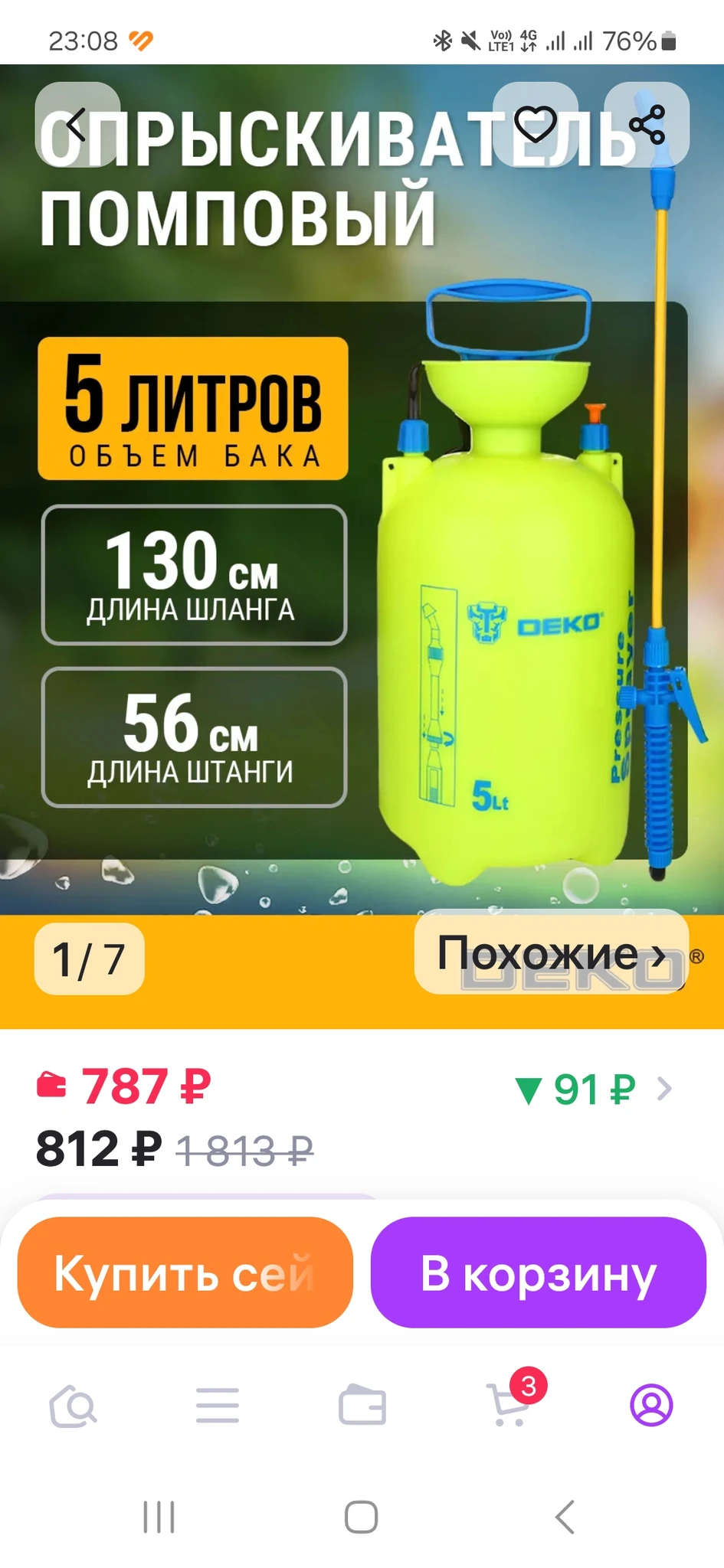724x1568 pixels.
Task: Open the home search tab in the bottom bar
Action: coord(73,1406)
